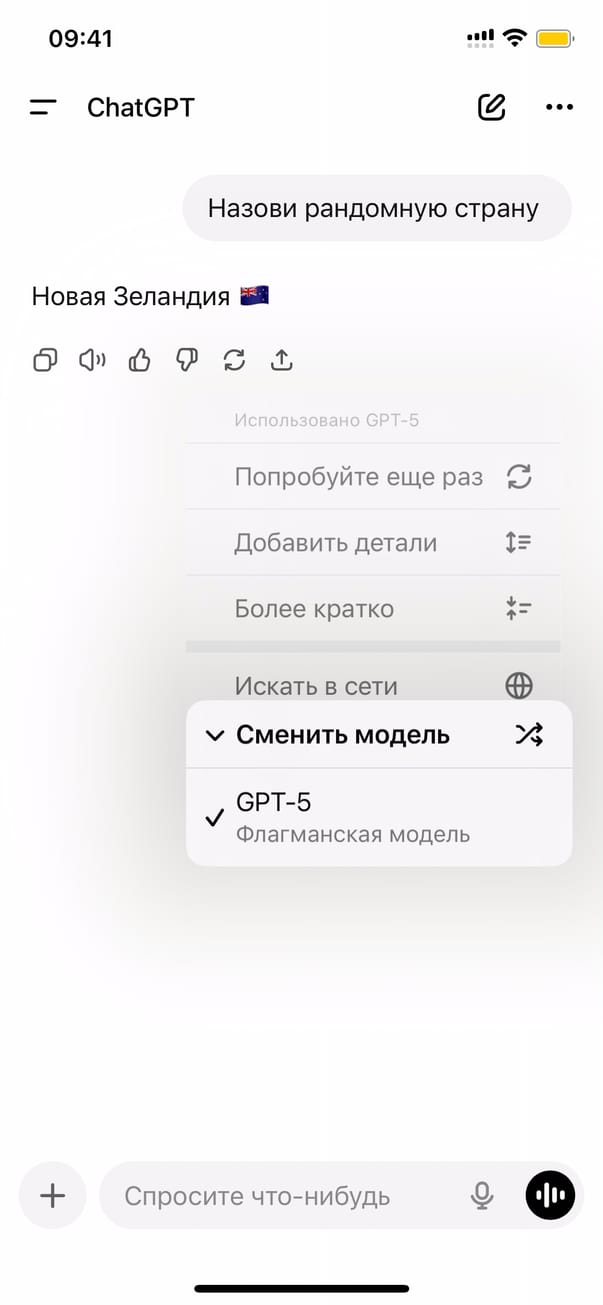
Task: Start dictation with the microphone icon
Action: pos(482,1196)
